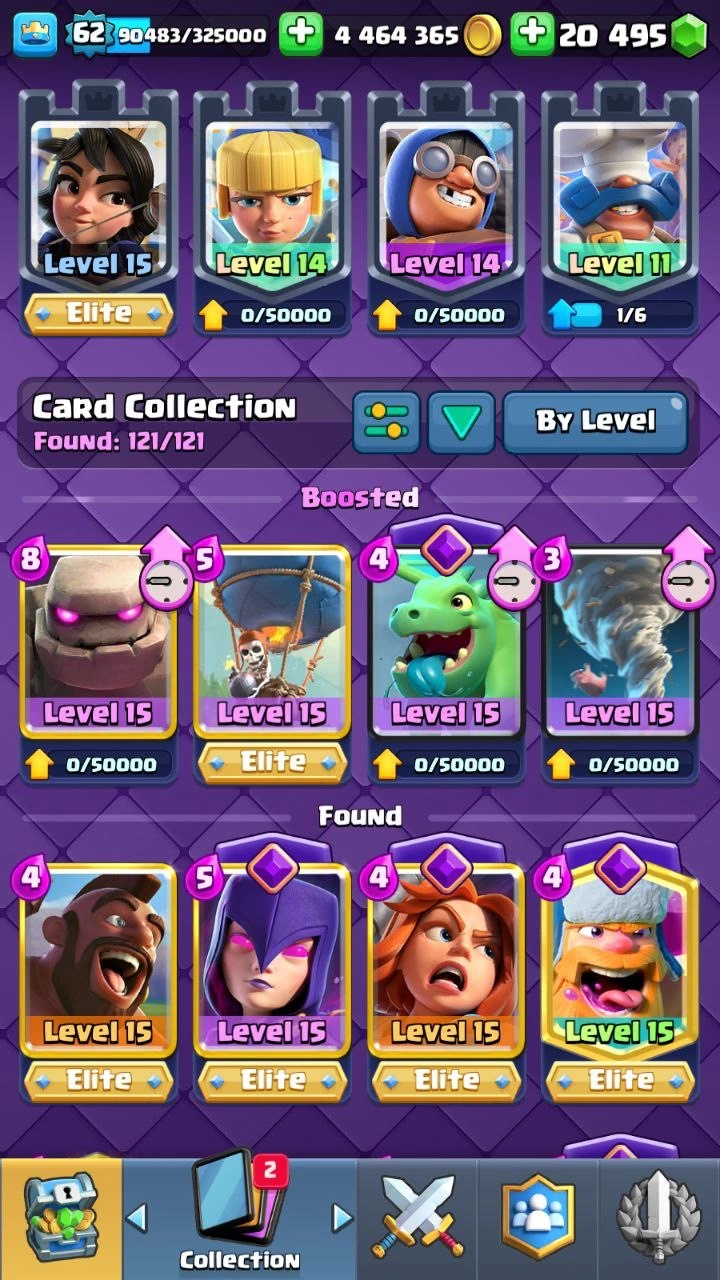Screen dimensions: 720x1280
Task: Change sorting with By Level button
Action: (x=595, y=422)
